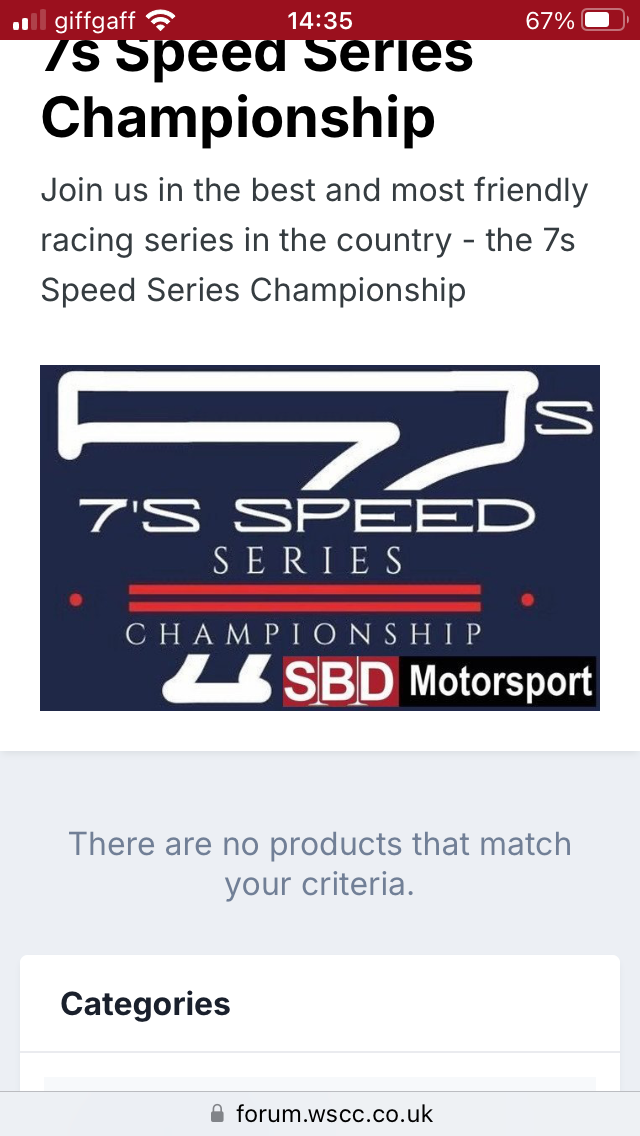This screenshot has width=640, height=1136.
Task: Open the 7's Speed Series Championship banner
Action: 319,538
